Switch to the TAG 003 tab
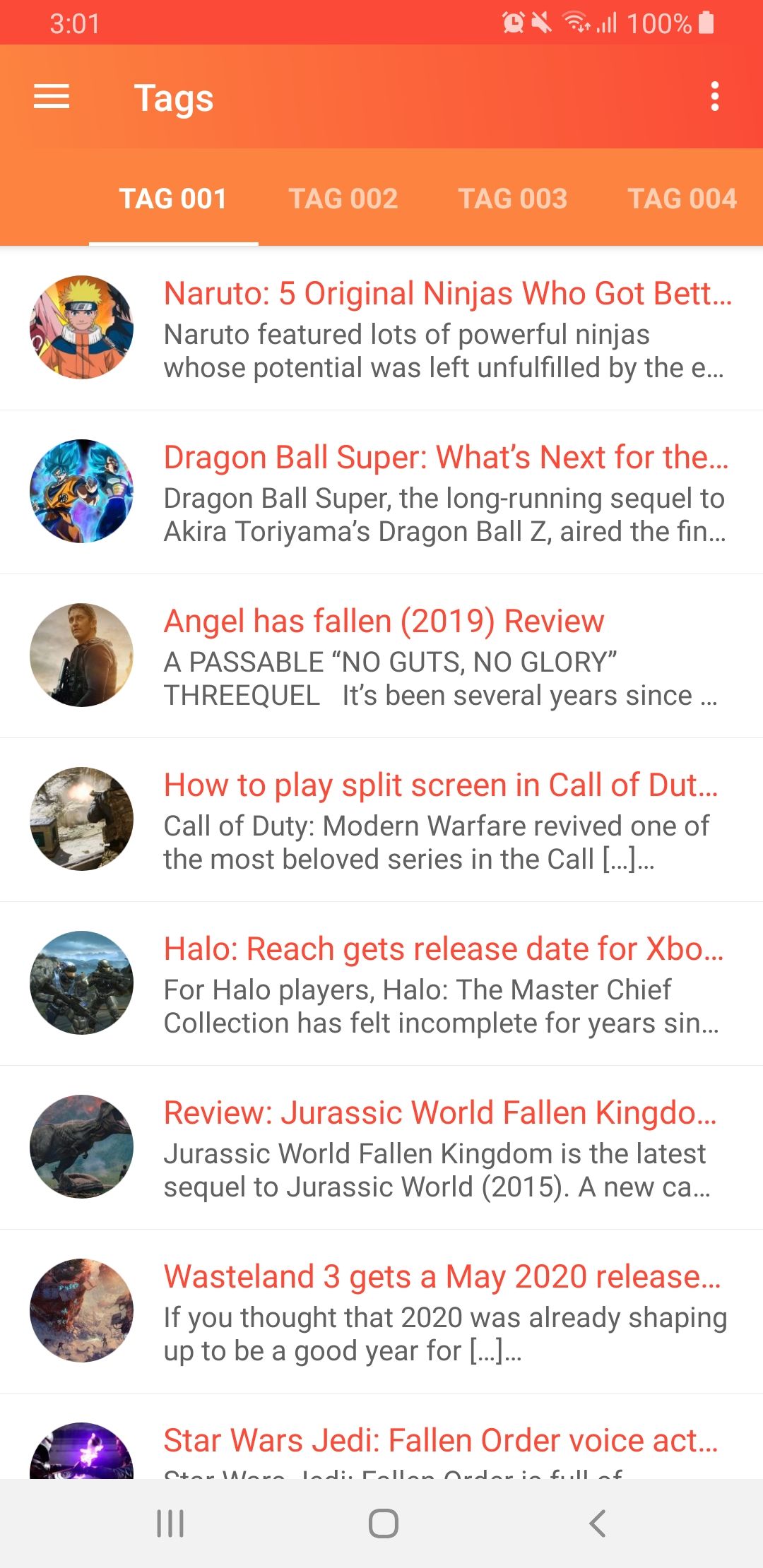 (x=513, y=198)
